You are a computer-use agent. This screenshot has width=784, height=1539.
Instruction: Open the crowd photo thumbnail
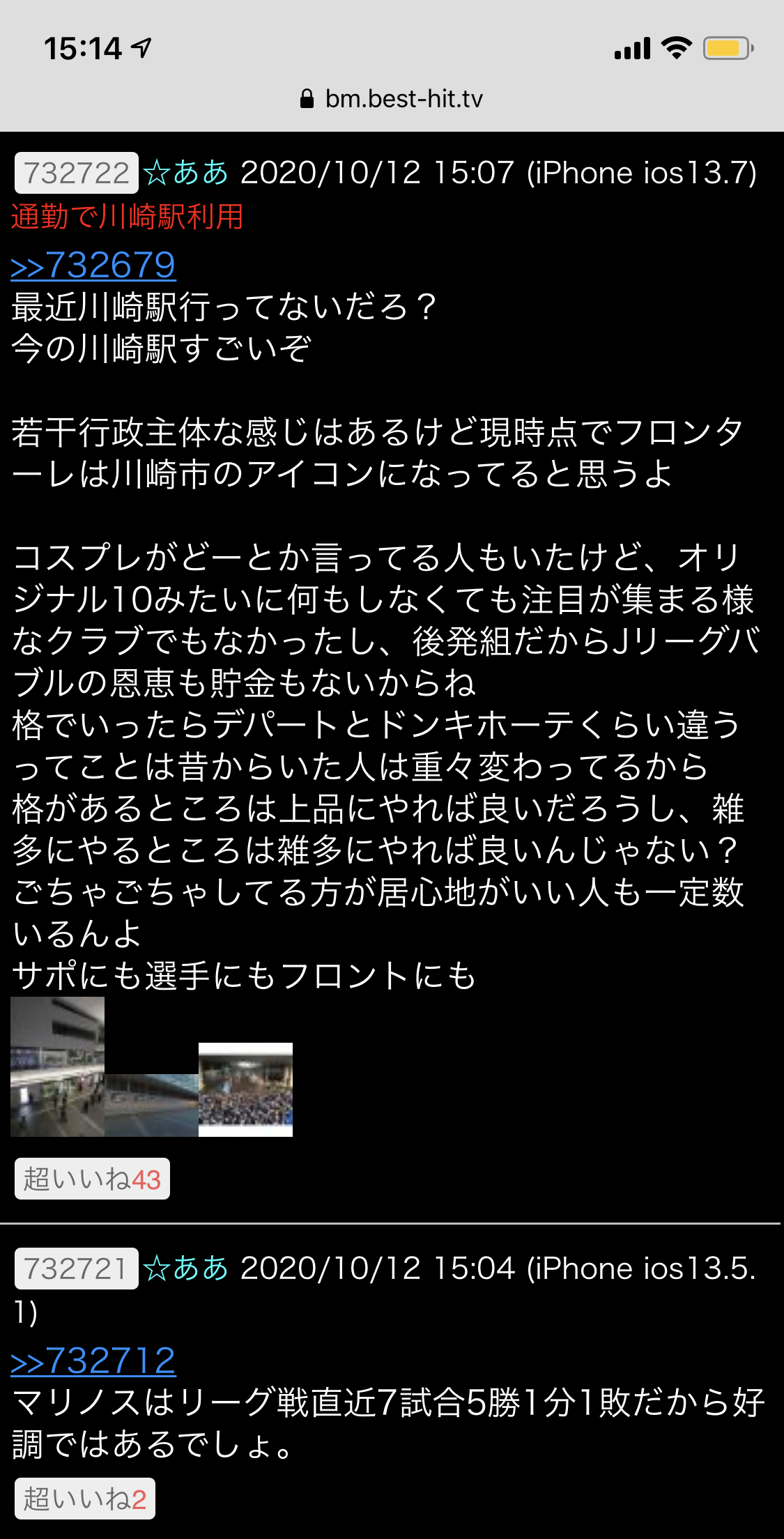coord(245,1089)
